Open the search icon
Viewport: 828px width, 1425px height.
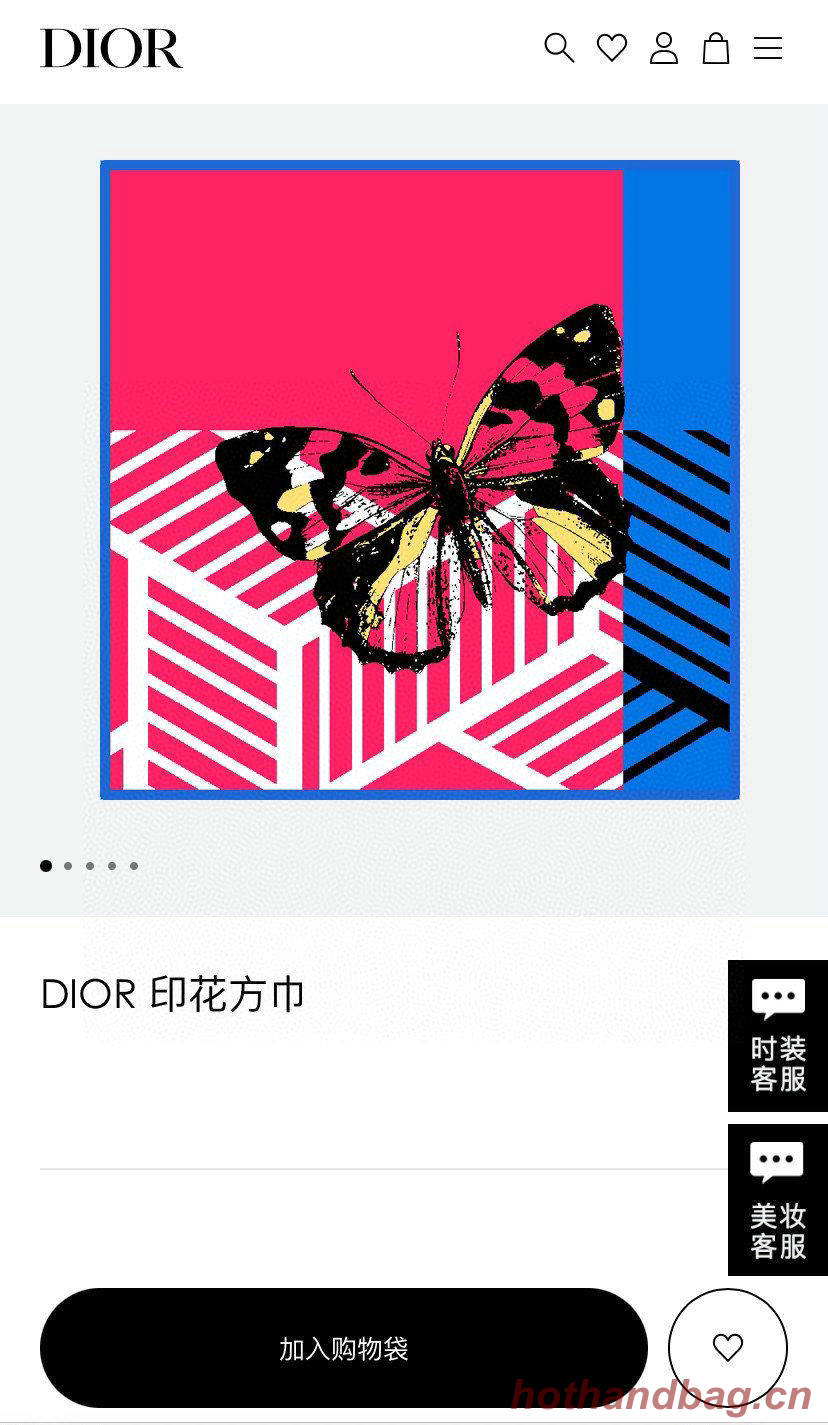click(x=561, y=48)
